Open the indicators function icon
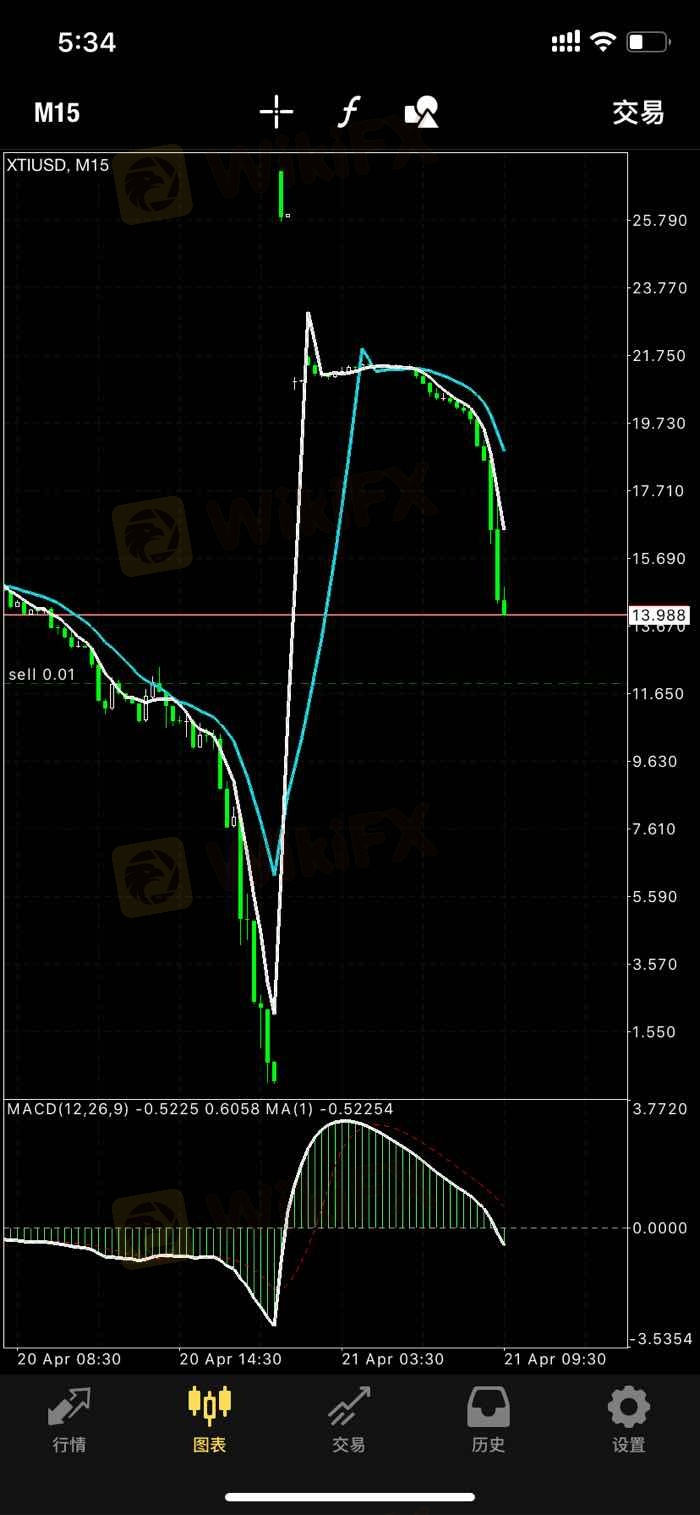The height and width of the screenshot is (1515, 700). [x=347, y=113]
